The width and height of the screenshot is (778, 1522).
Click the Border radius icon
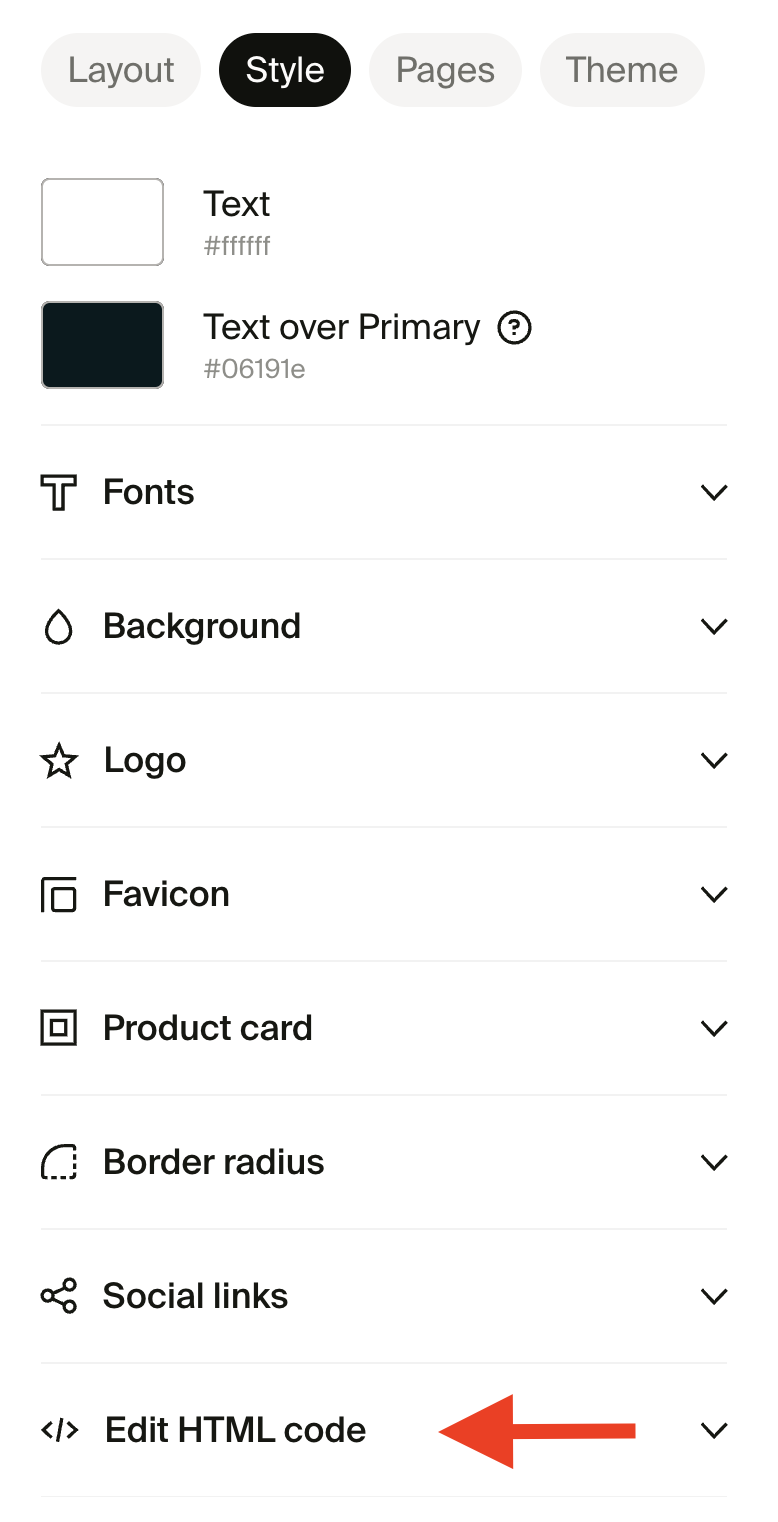tap(59, 1162)
